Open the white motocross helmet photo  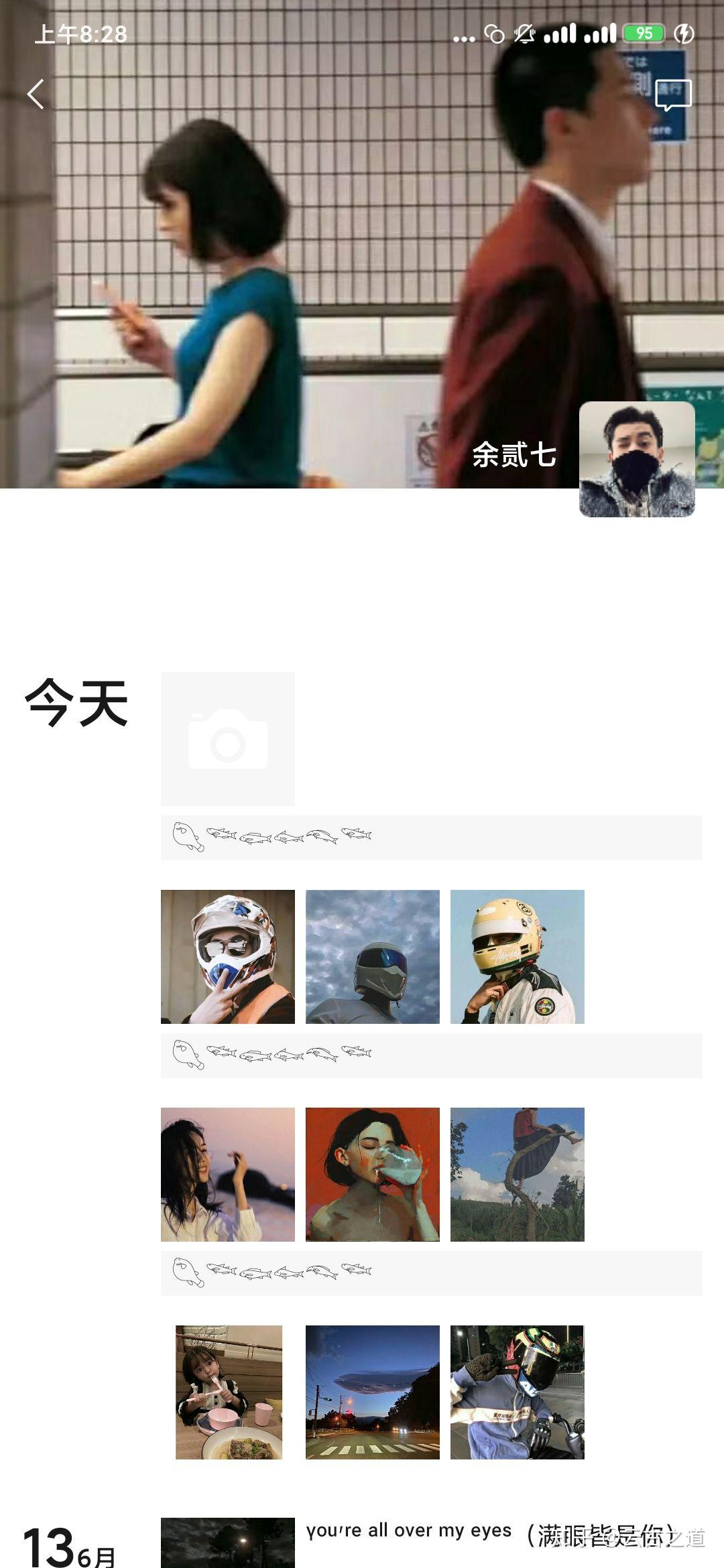coord(228,956)
